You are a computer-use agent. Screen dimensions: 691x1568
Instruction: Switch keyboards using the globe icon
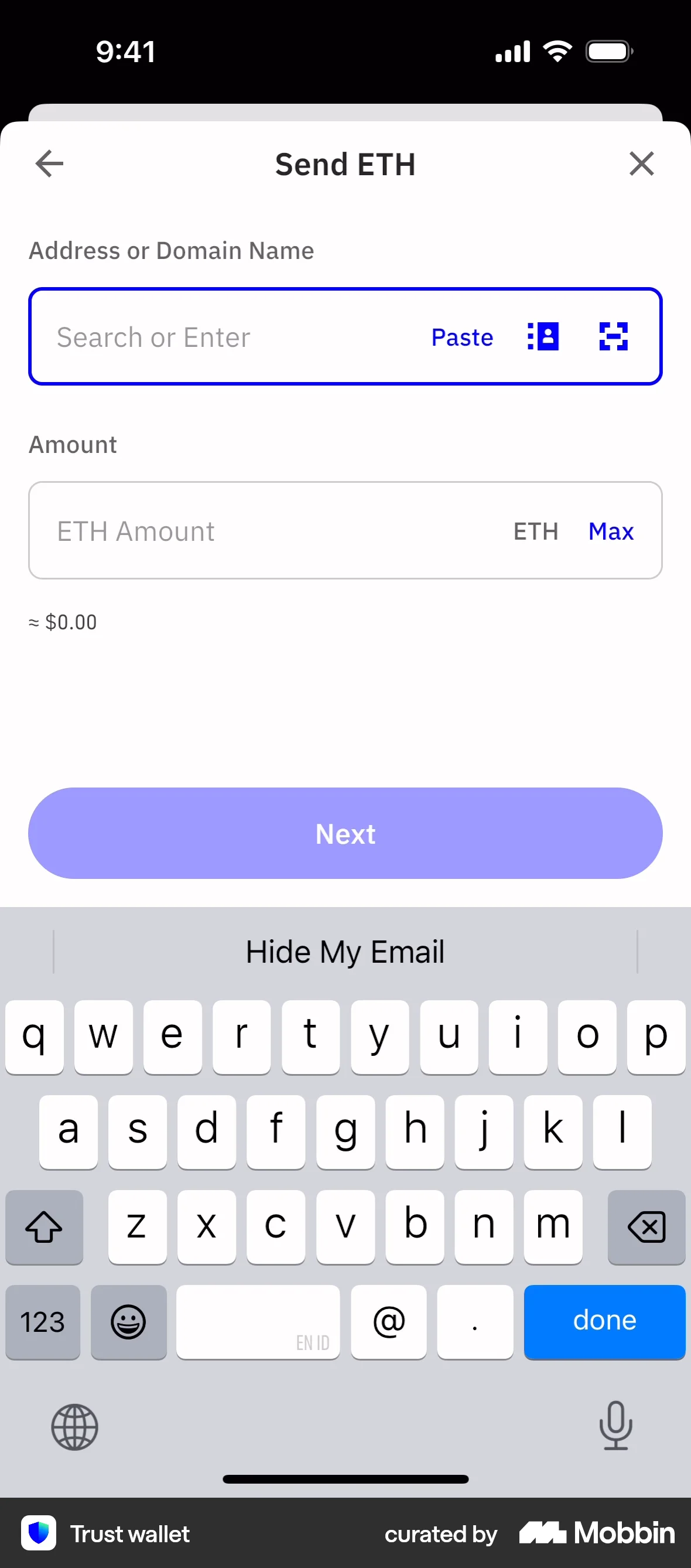pos(75,1427)
